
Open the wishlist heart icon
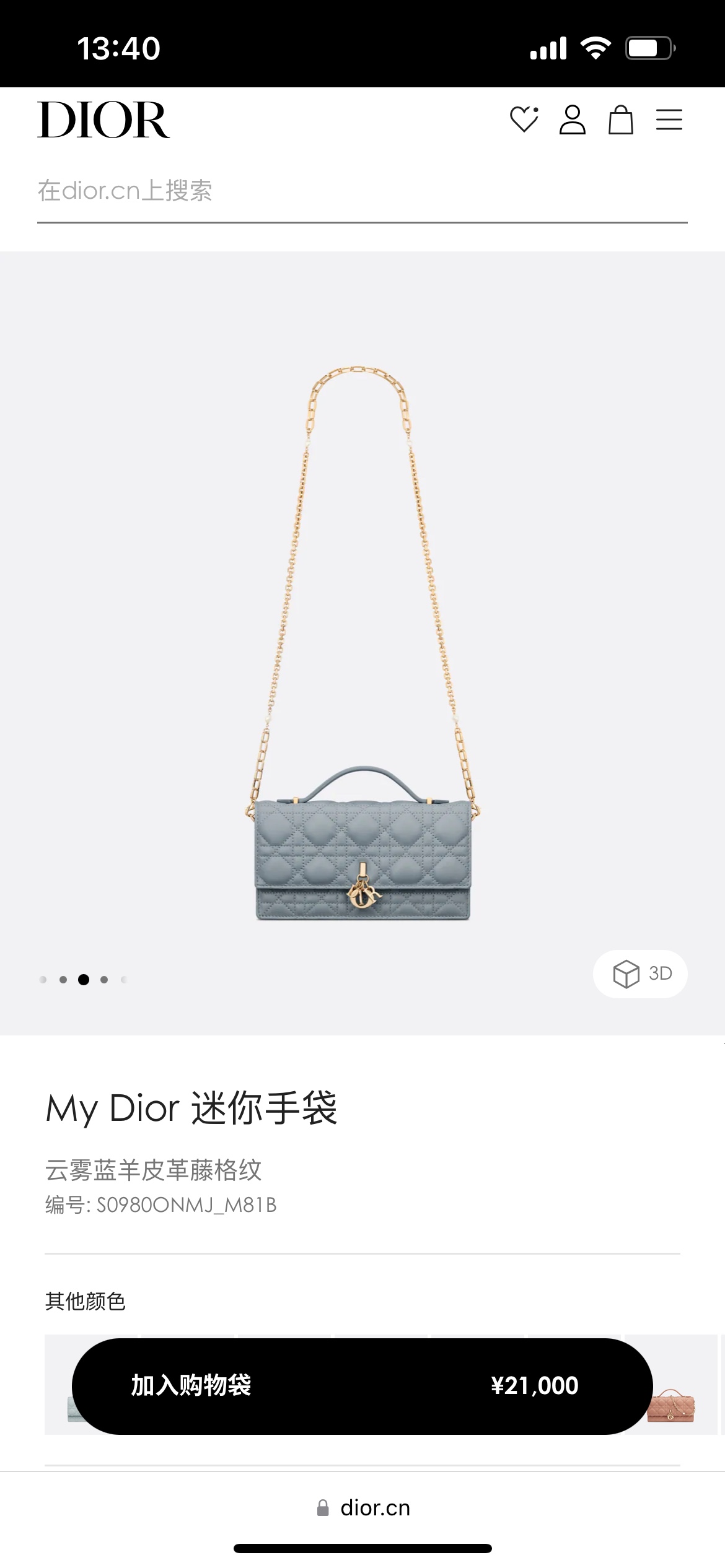click(x=524, y=120)
